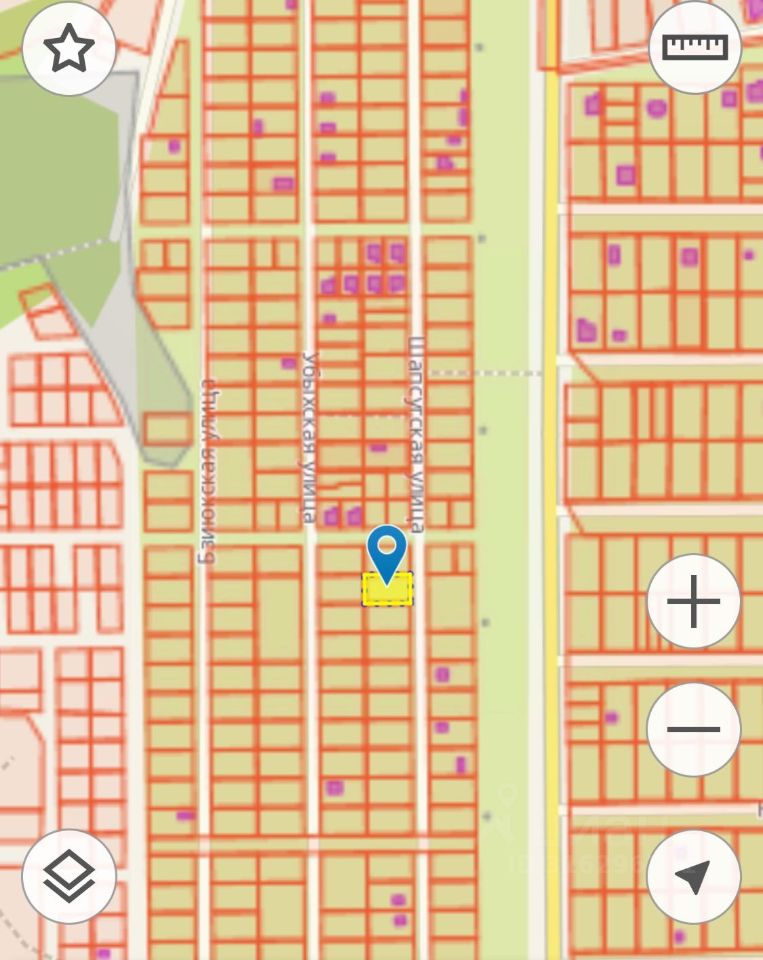Open the map layers selector
The image size is (763, 960).
click(x=69, y=876)
